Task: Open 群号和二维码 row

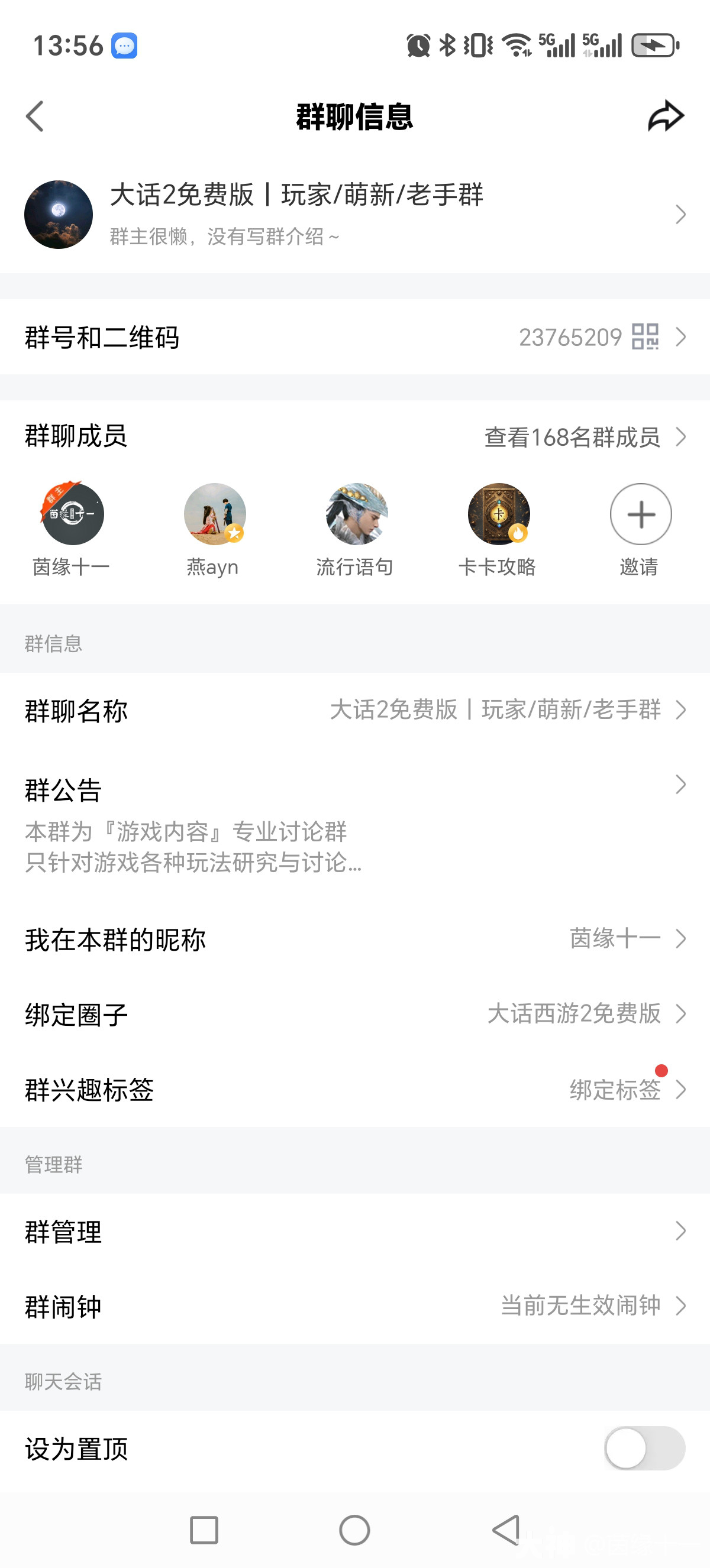Action: (355, 336)
